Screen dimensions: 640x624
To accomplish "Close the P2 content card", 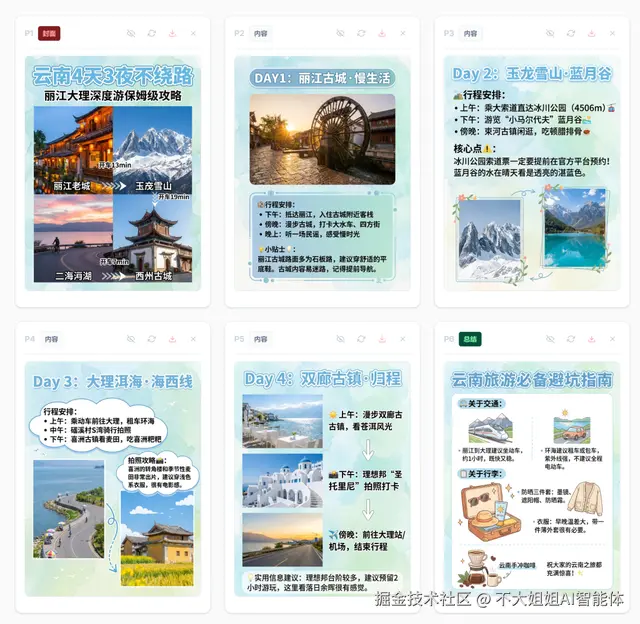I will point(403,33).
